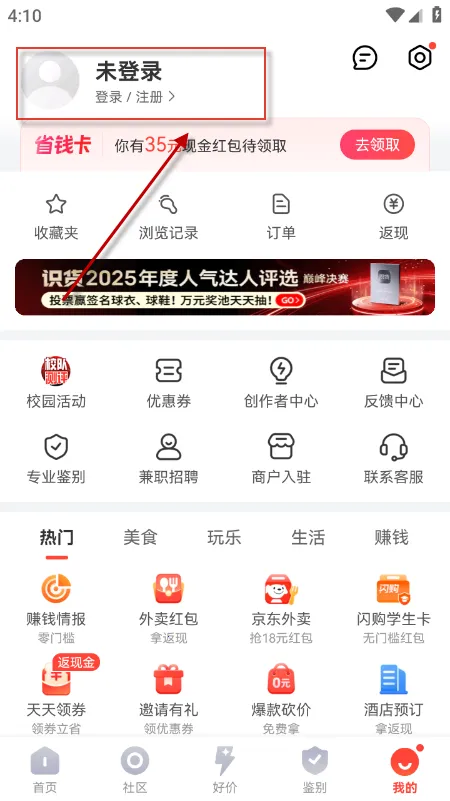Open 返现 cashback
Image resolution: width=450 pixels, height=801 pixels.
pos(393,217)
